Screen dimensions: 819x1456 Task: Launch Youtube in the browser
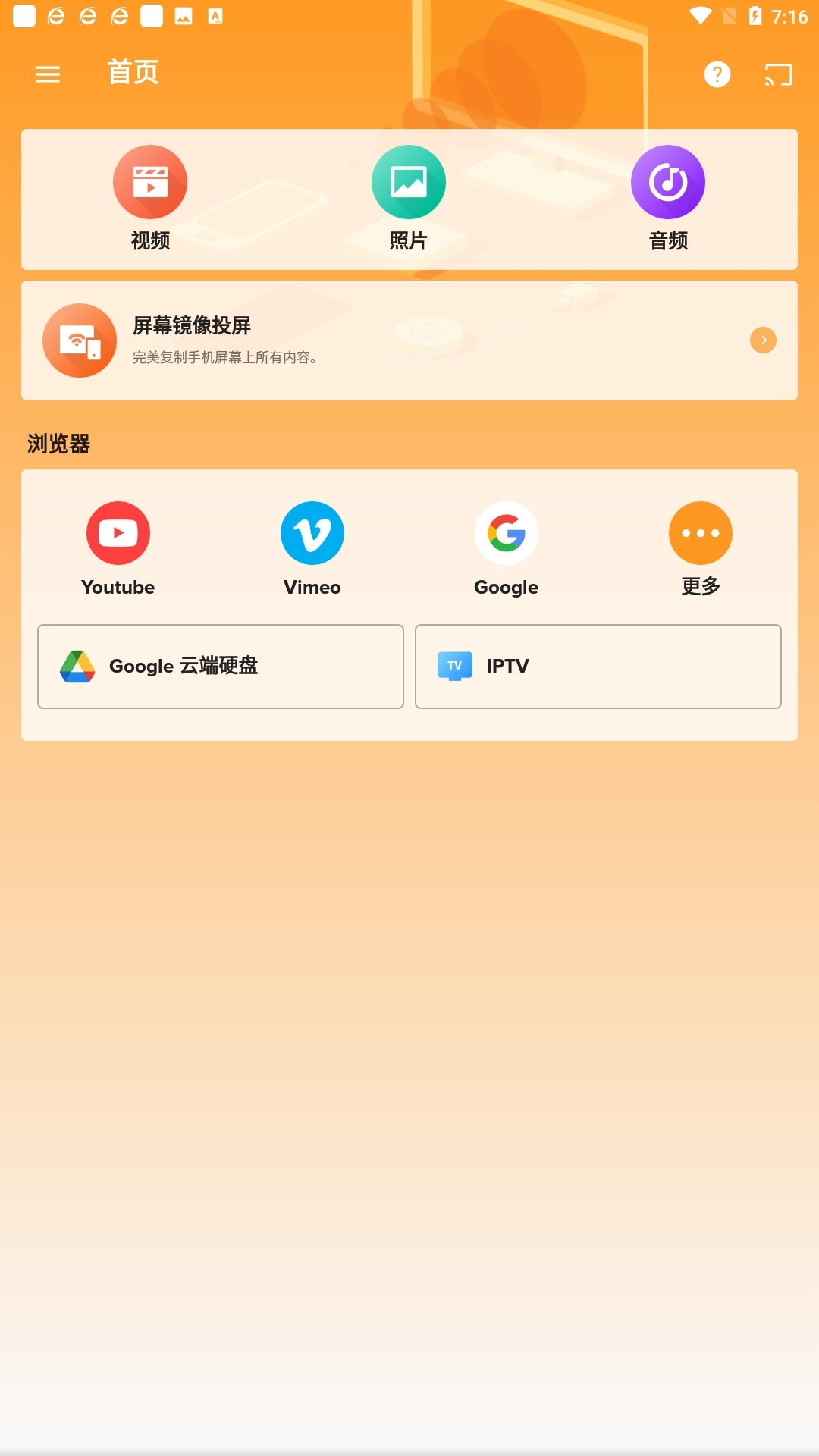(x=118, y=549)
